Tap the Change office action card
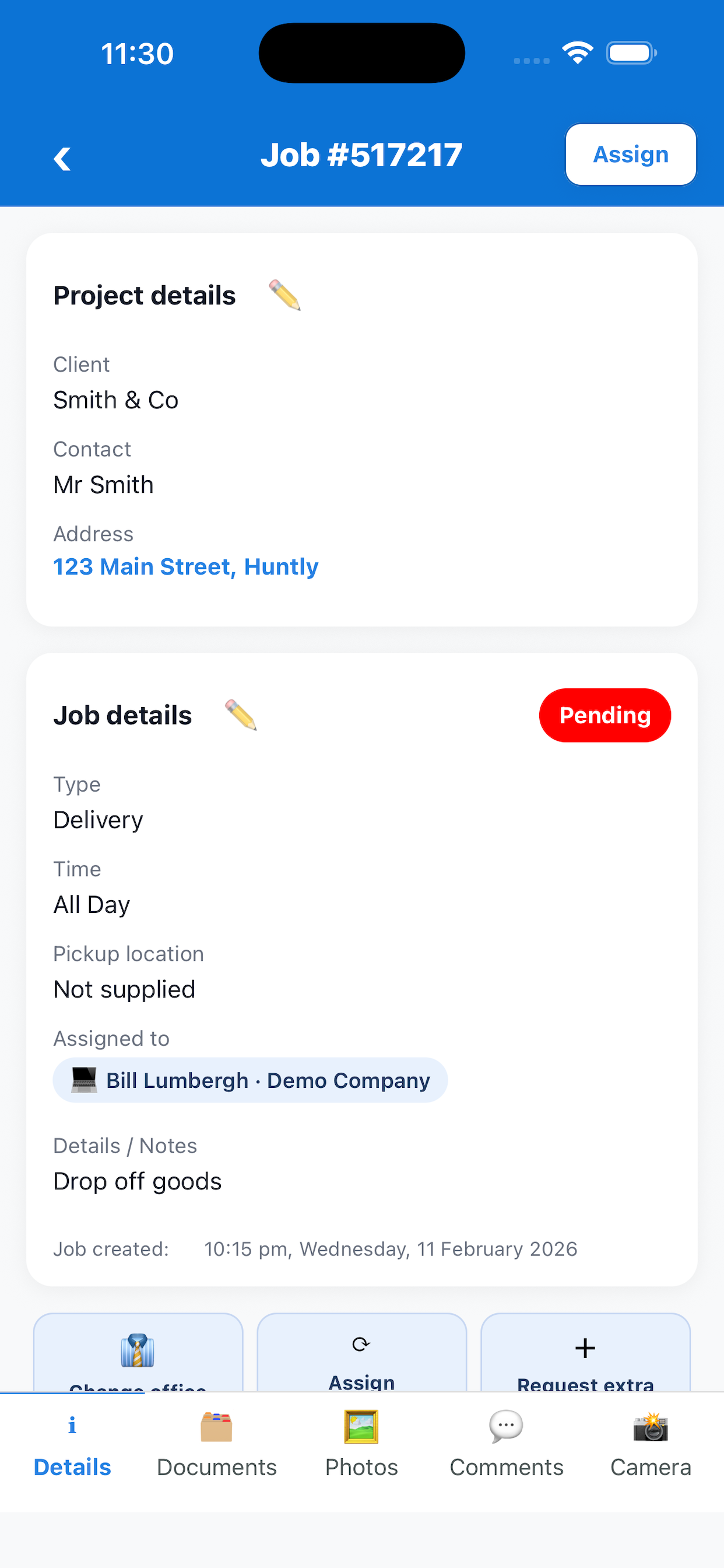Viewport: 724px width, 1568px height. click(x=138, y=1354)
